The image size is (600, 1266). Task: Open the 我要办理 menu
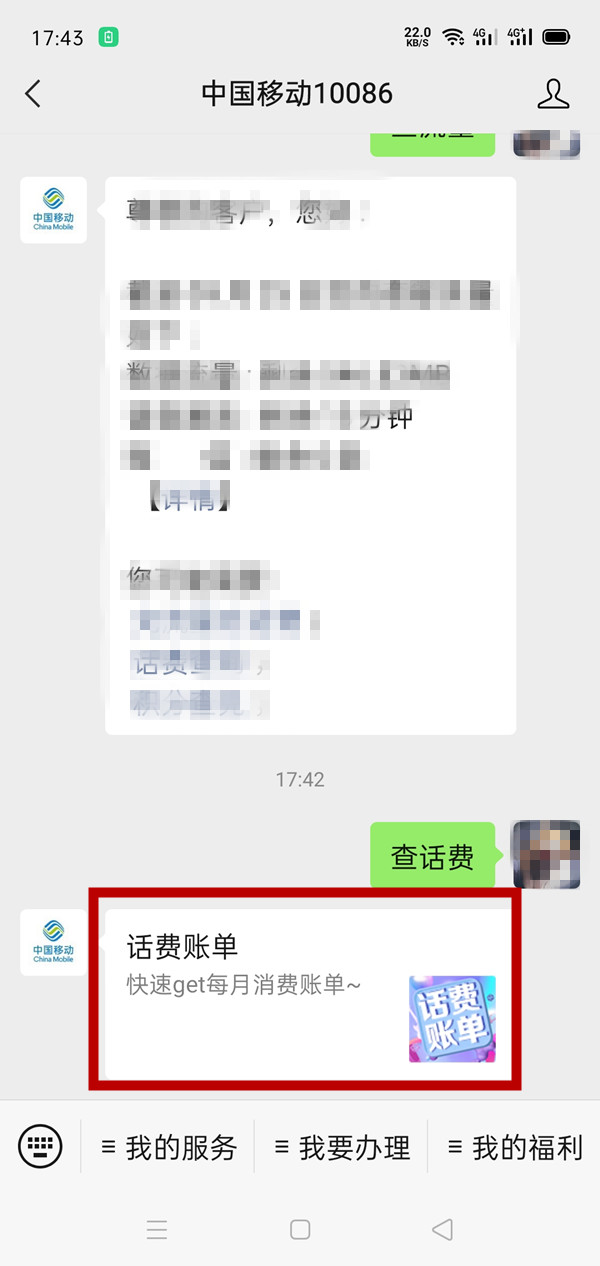[x=342, y=1147]
